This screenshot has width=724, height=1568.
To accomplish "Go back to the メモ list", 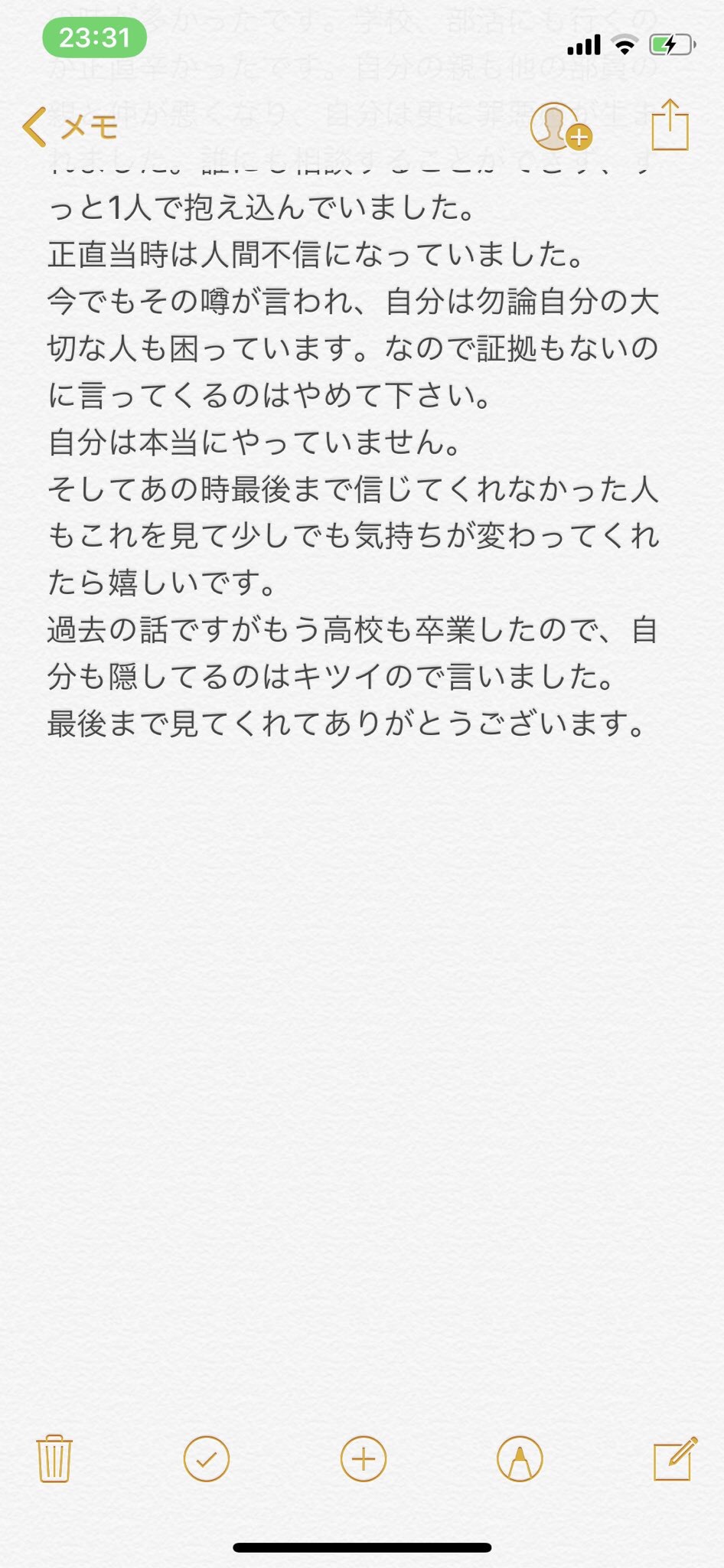I will pos(70,126).
